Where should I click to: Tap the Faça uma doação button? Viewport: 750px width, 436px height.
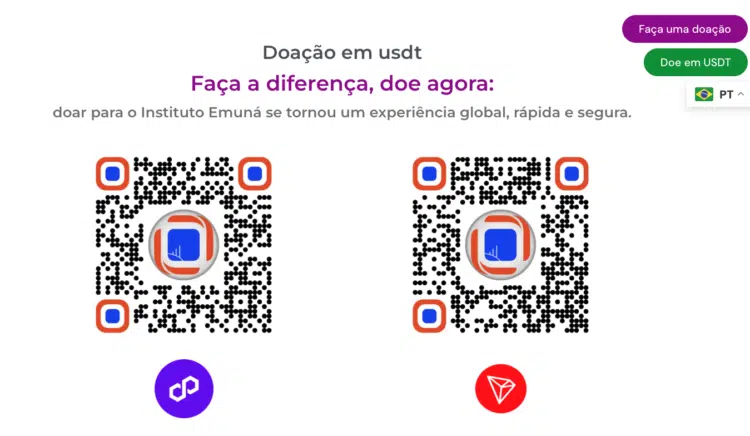pyautogui.click(x=684, y=29)
